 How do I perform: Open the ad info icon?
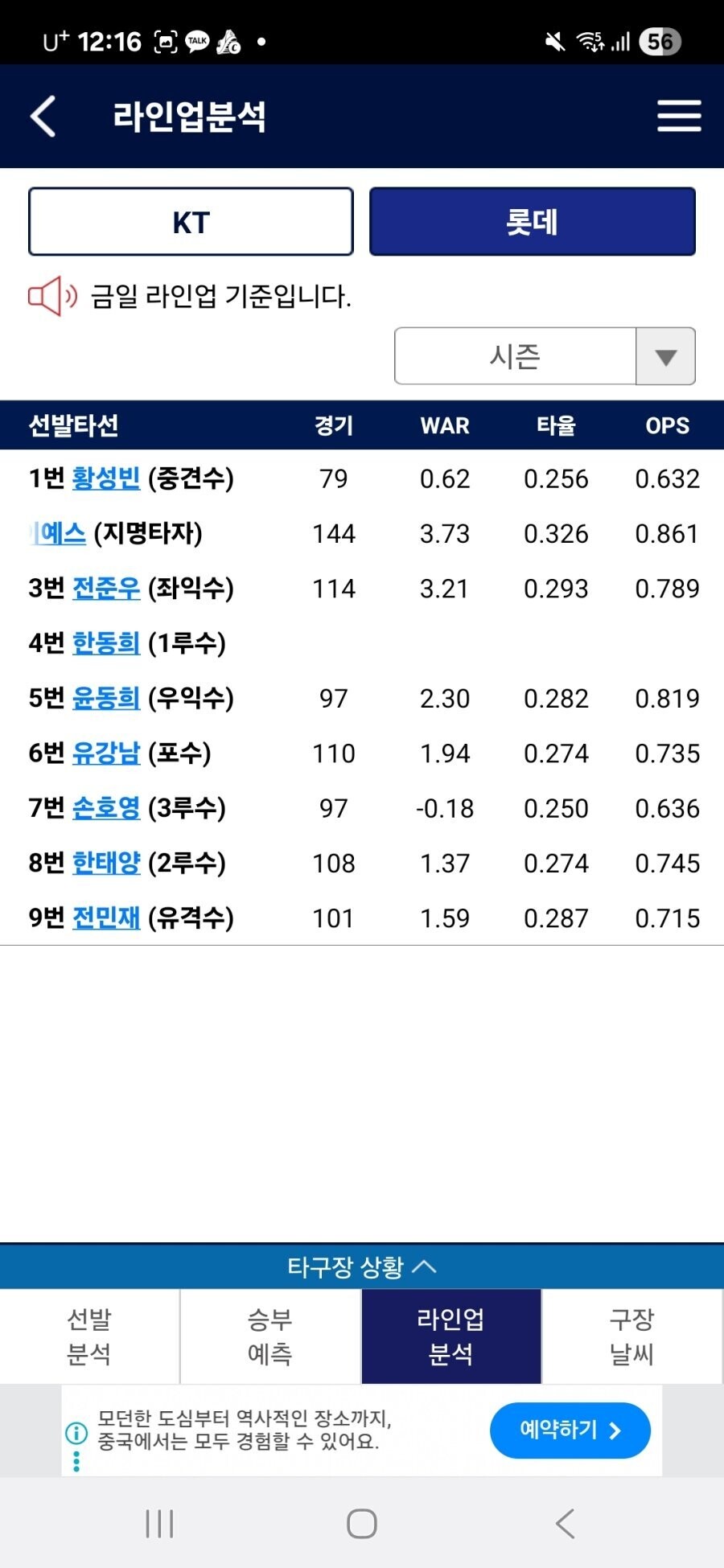point(76,1432)
